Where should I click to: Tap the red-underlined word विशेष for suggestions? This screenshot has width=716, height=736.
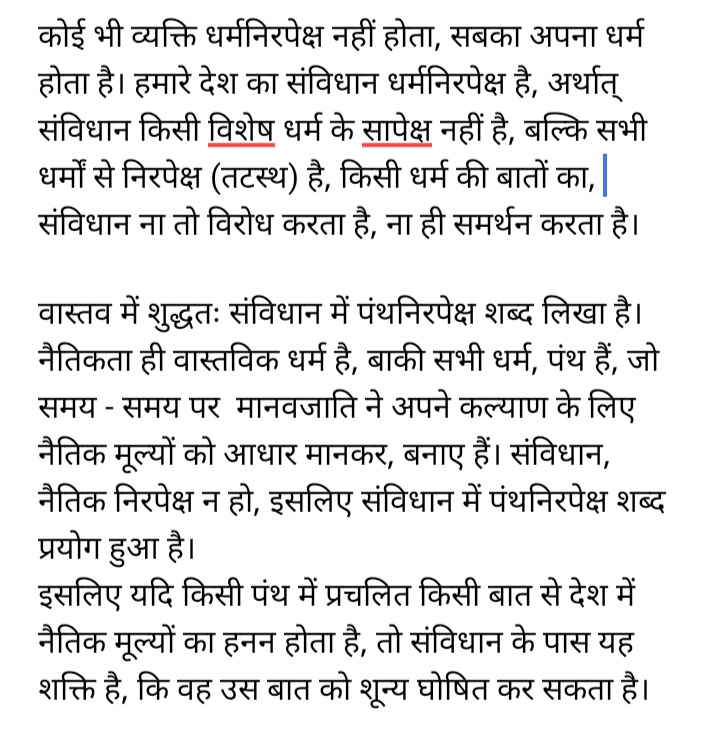pyautogui.click(x=241, y=130)
